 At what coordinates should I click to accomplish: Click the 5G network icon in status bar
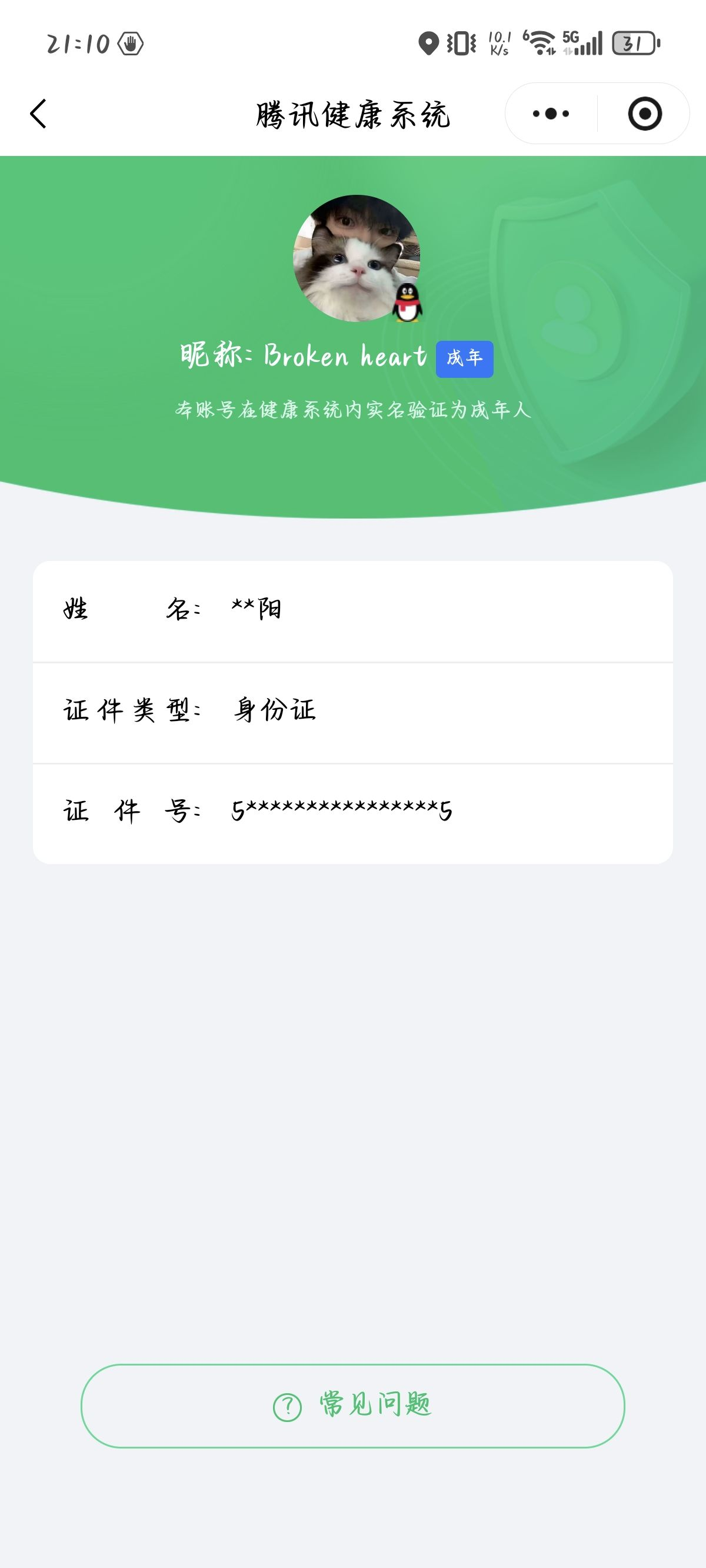click(x=570, y=39)
